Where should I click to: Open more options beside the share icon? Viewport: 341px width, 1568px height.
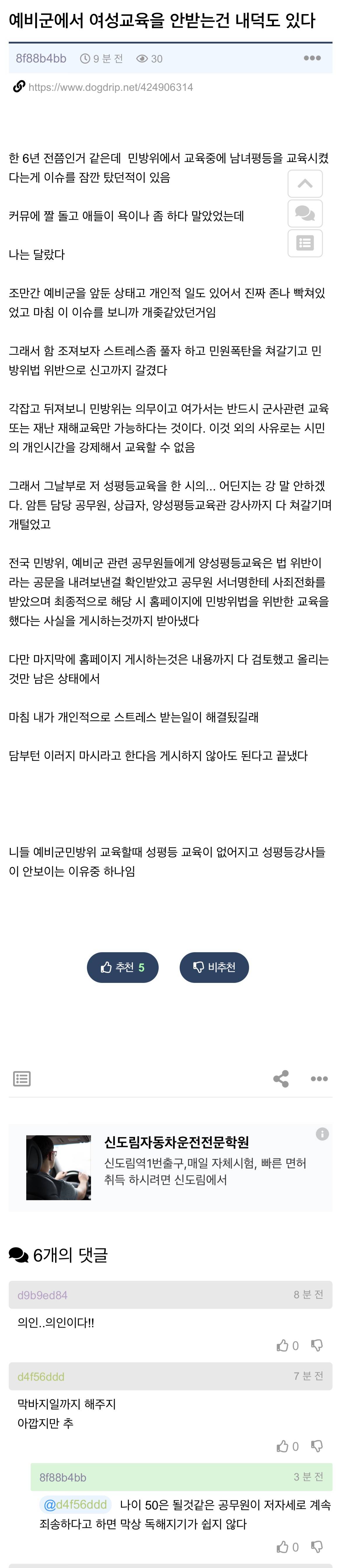pos(319,1079)
